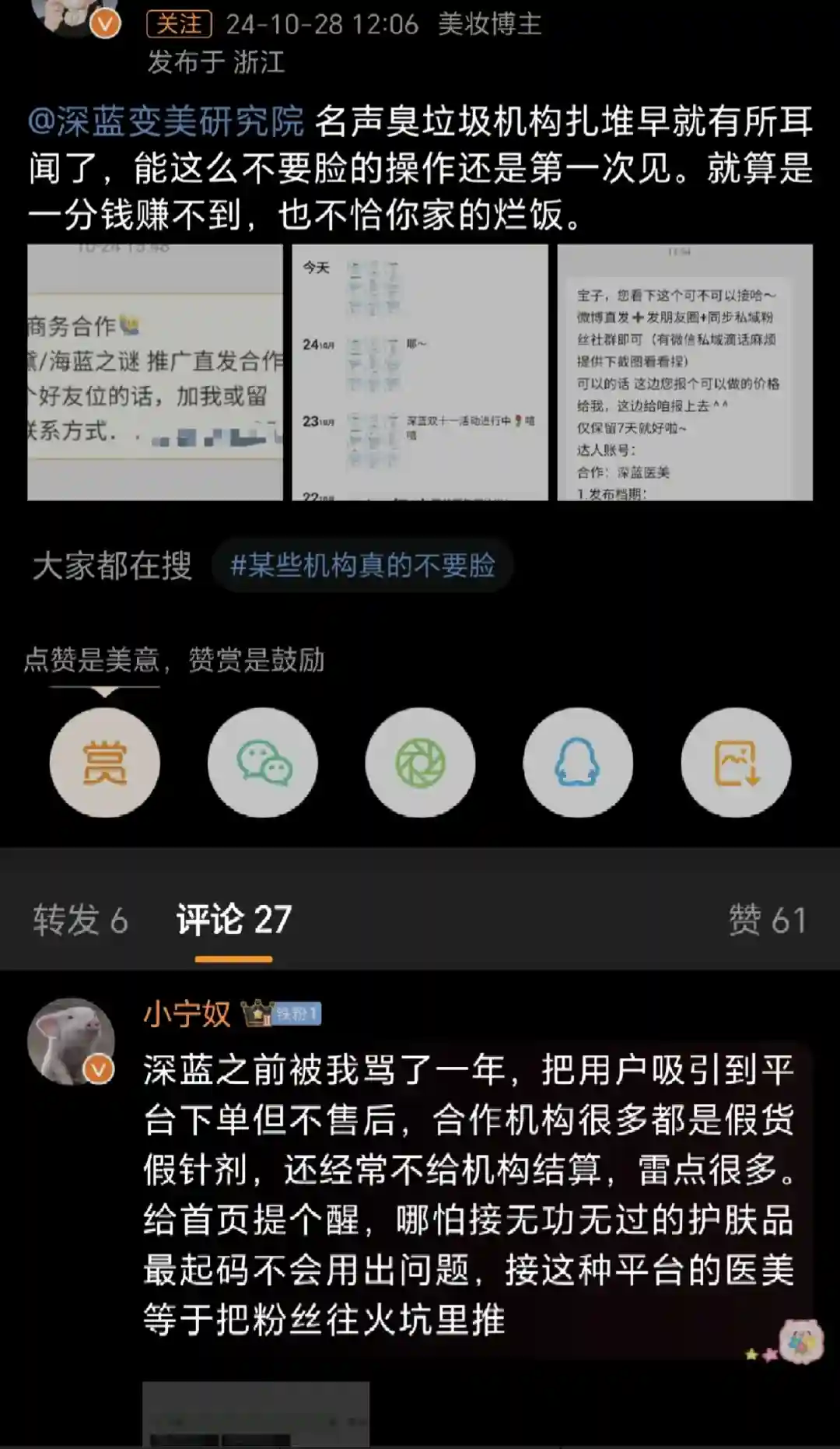
Task: Open the 宝子 message screenshot image
Action: 684,372
